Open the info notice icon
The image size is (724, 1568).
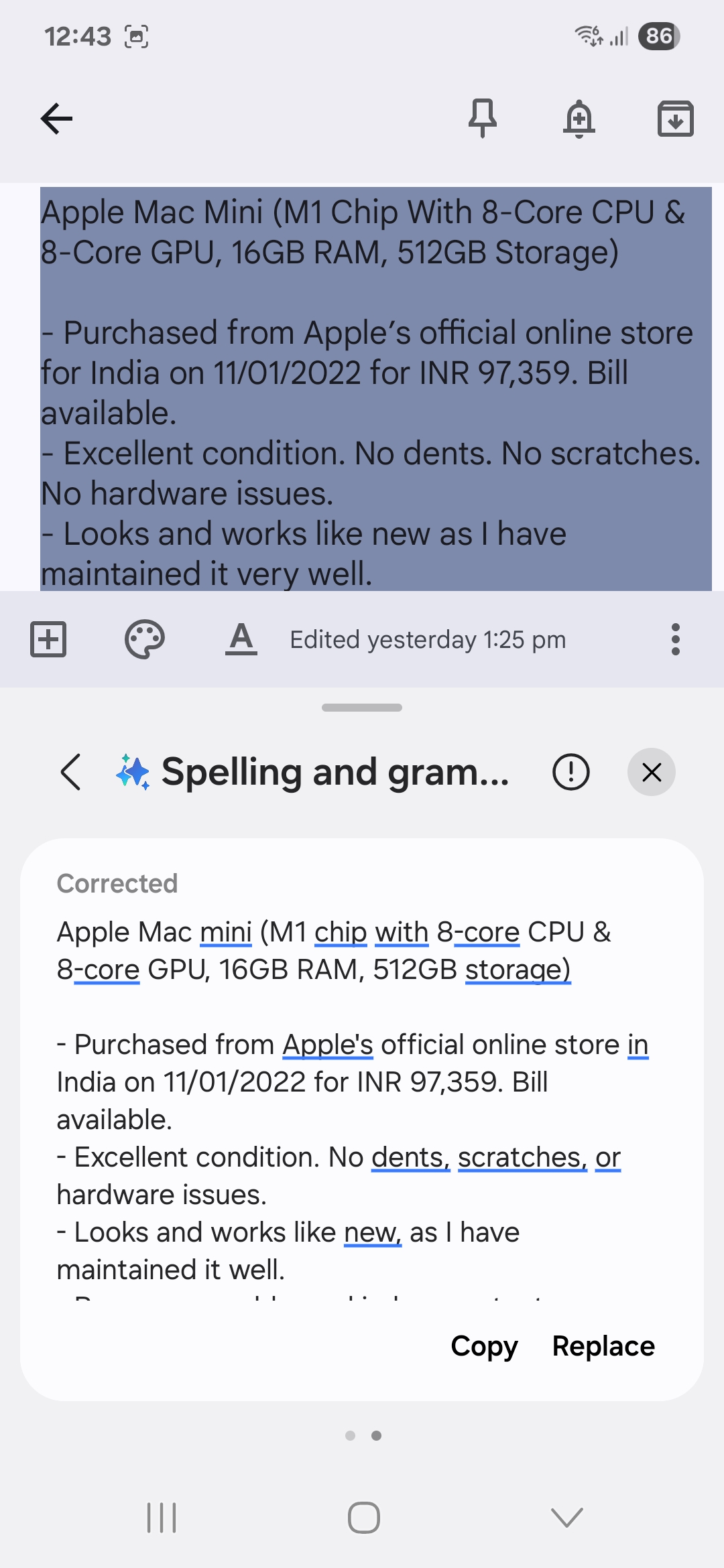click(x=570, y=772)
